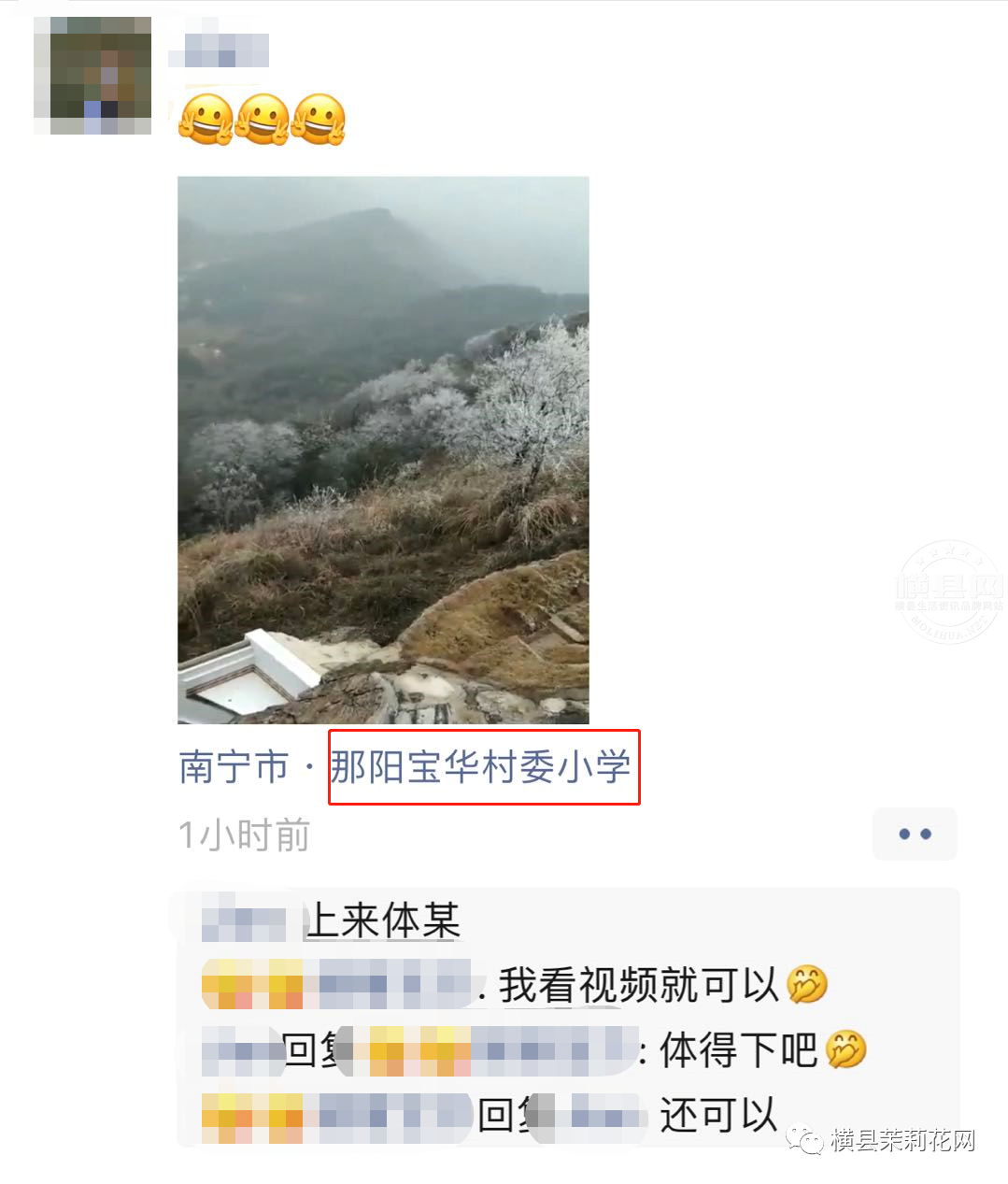This screenshot has height=1184, width=1008.
Task: Reply to the comment 还可以
Action: [717, 1115]
